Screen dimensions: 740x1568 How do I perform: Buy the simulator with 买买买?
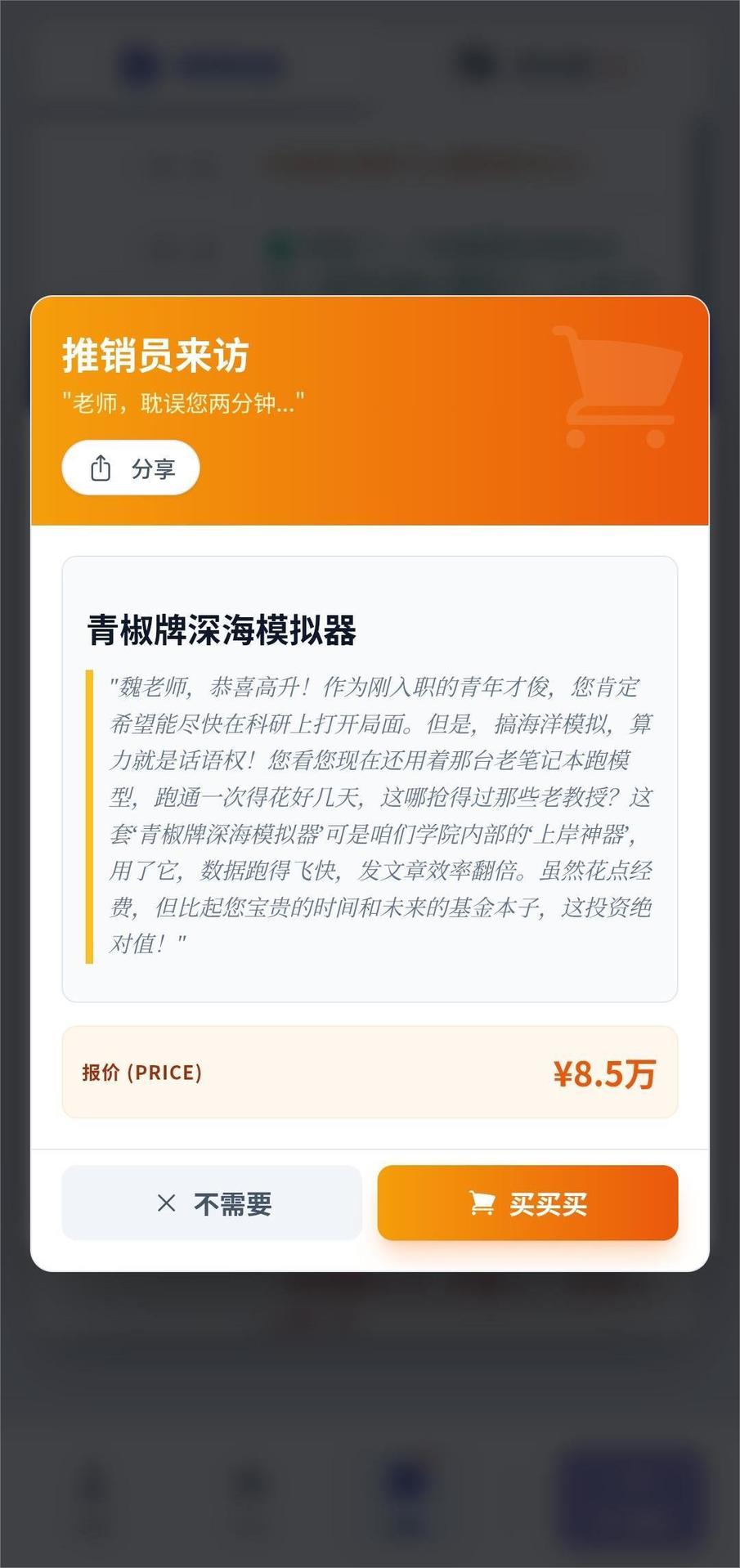527,1203
